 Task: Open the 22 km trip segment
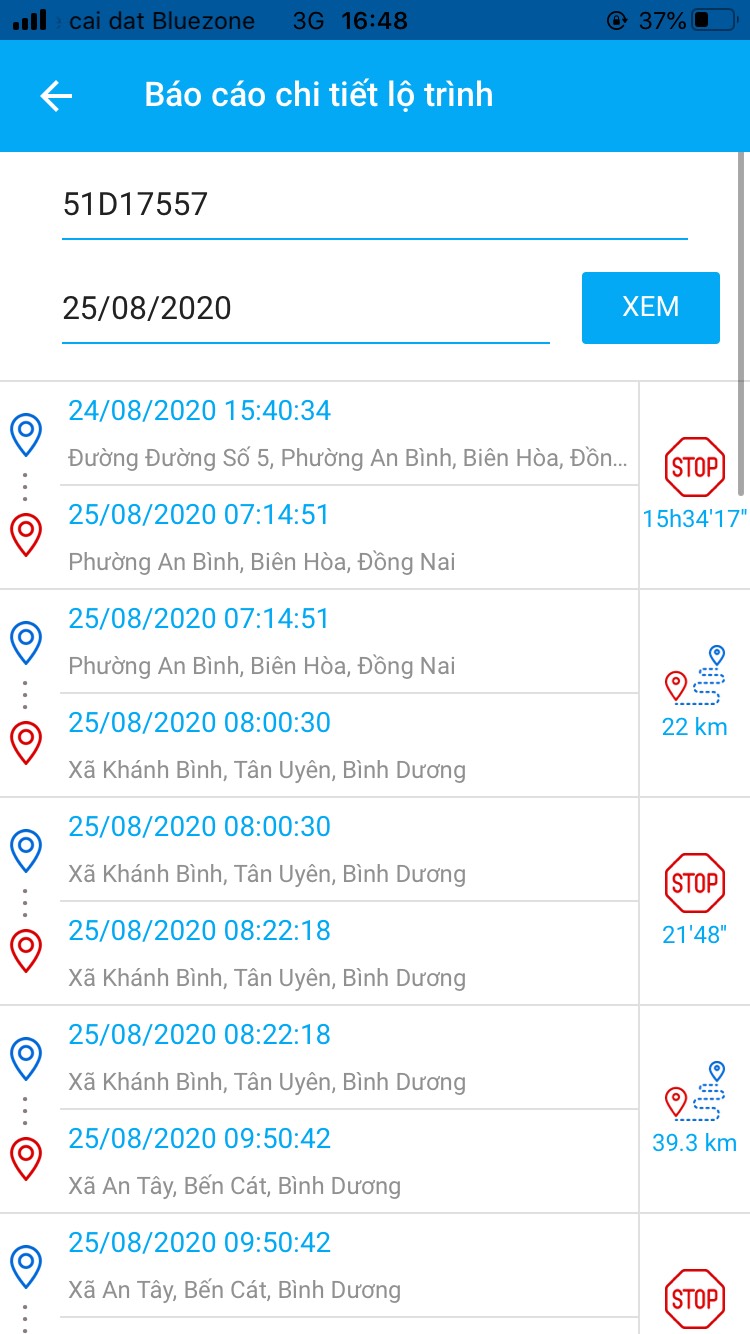point(694,692)
